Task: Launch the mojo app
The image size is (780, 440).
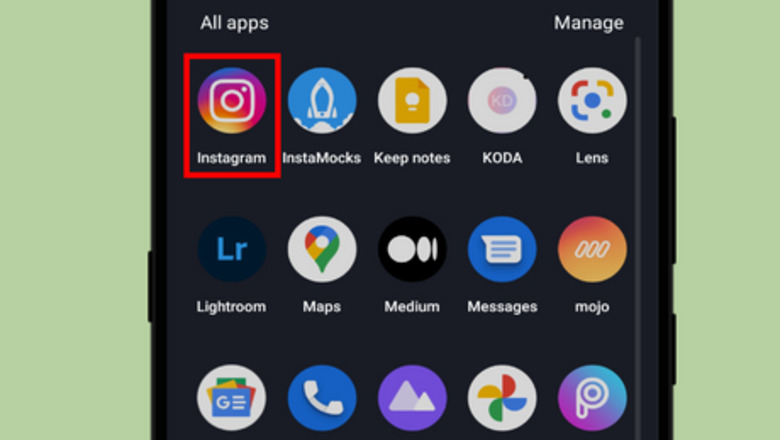Action: pyautogui.click(x=592, y=249)
